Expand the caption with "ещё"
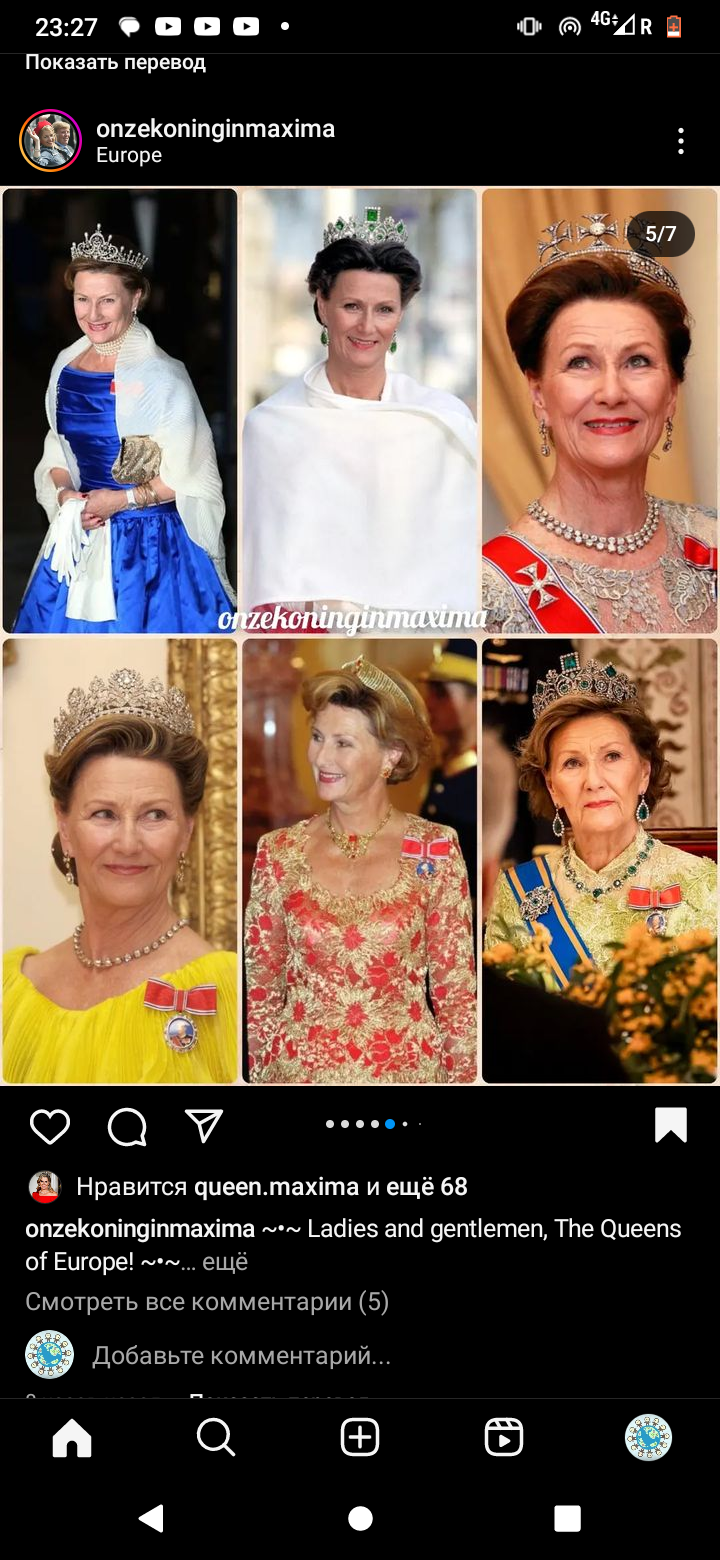The image size is (720, 1560). click(225, 1262)
